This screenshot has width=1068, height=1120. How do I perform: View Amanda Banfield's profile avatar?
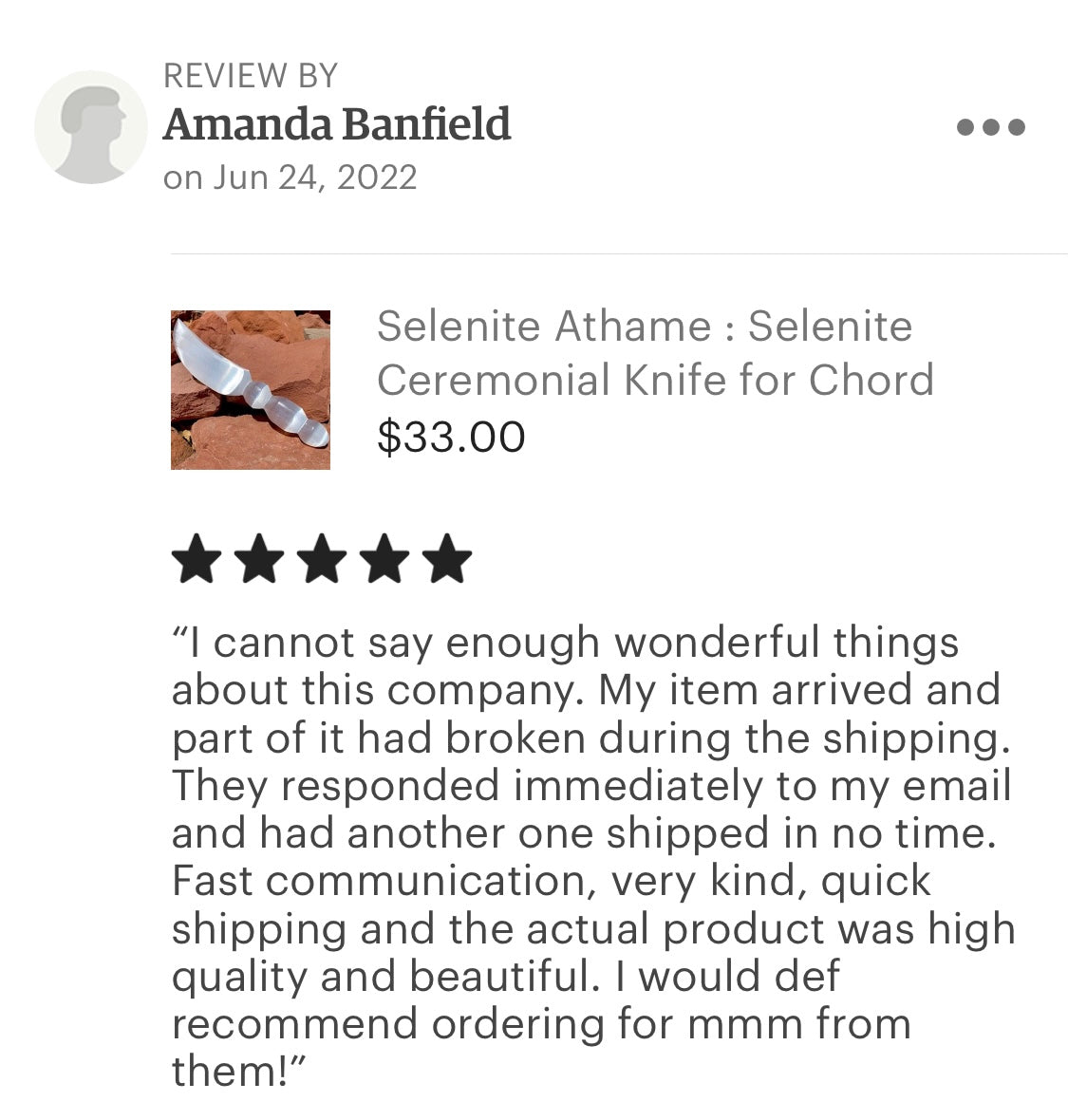click(91, 127)
